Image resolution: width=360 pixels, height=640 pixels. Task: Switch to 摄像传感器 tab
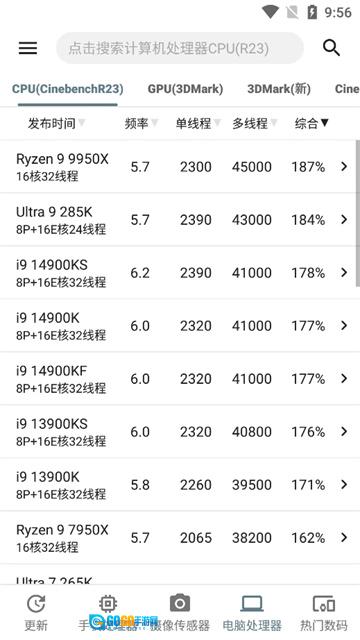tap(180, 612)
